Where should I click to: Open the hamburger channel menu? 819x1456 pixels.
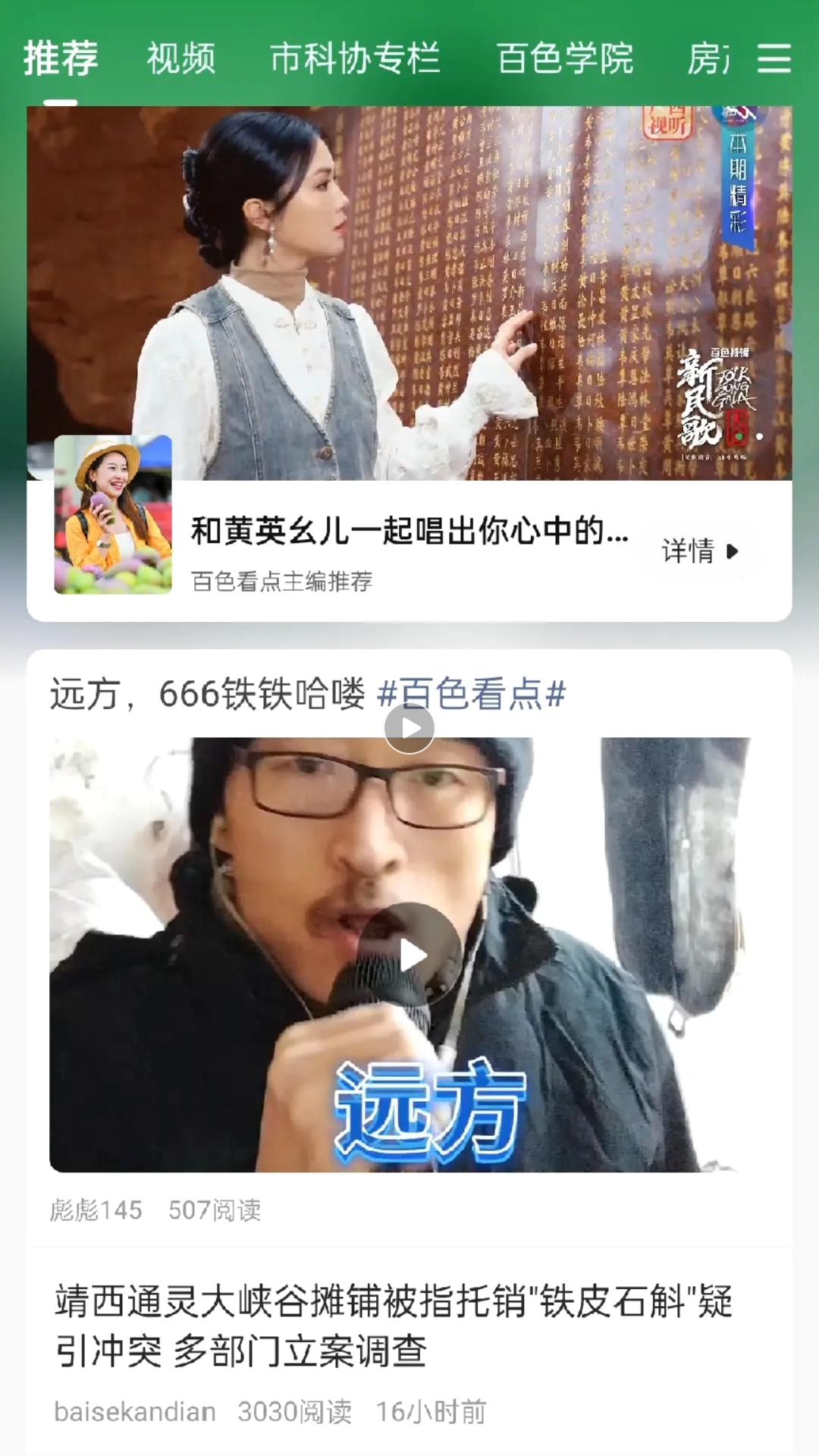tap(774, 58)
